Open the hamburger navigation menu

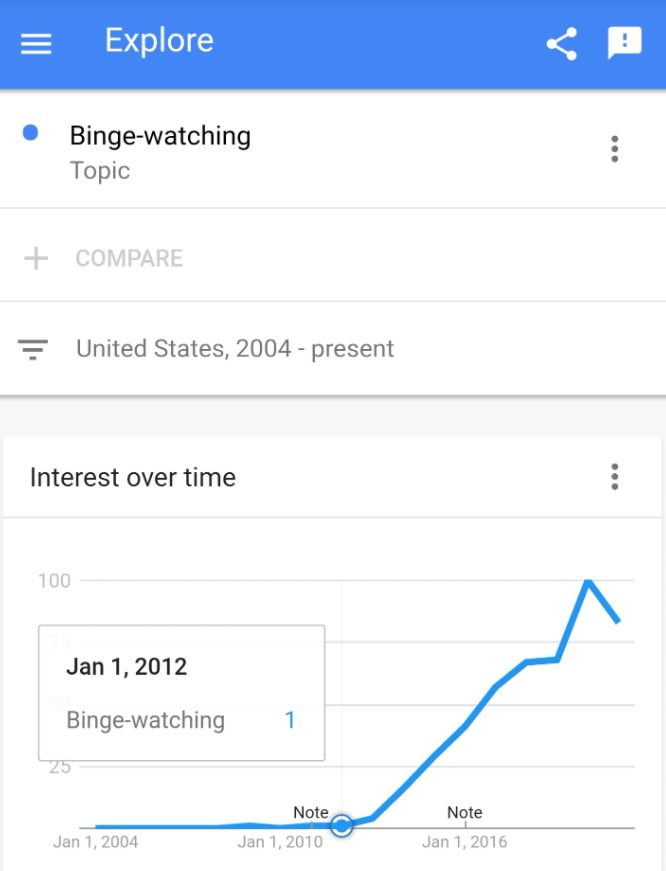point(36,43)
